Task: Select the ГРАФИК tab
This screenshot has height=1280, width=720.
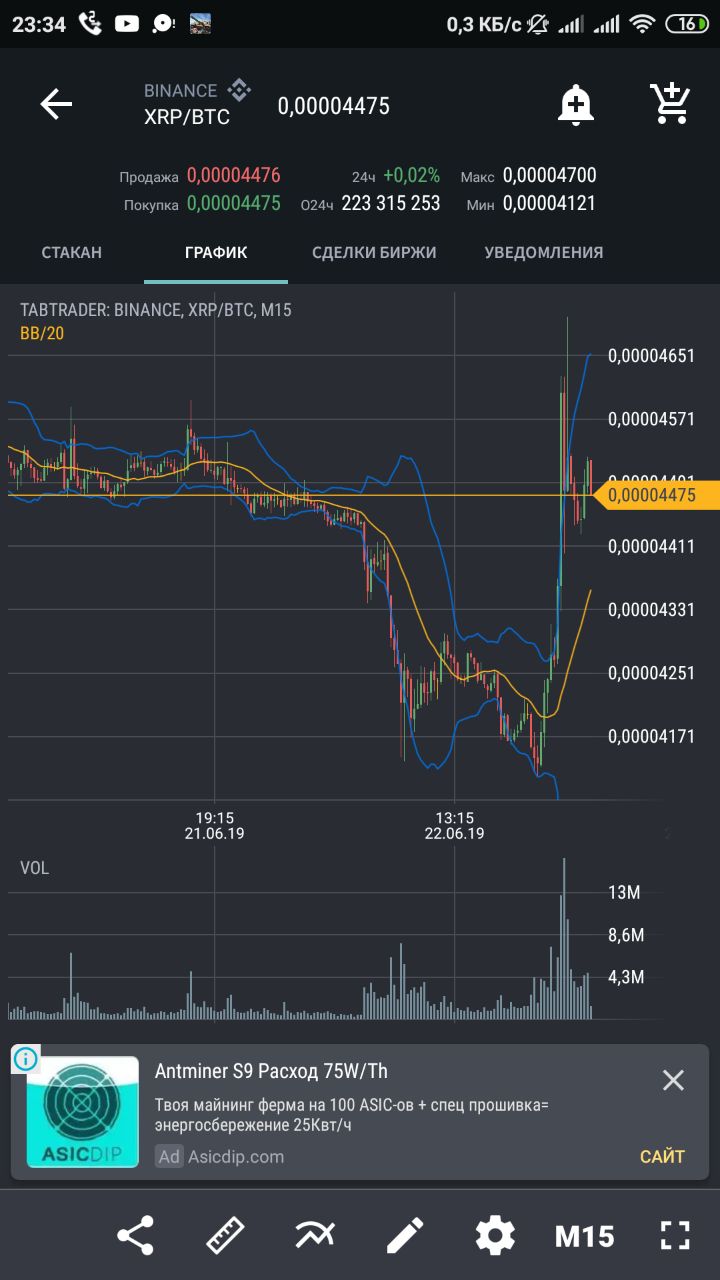Action: point(216,252)
